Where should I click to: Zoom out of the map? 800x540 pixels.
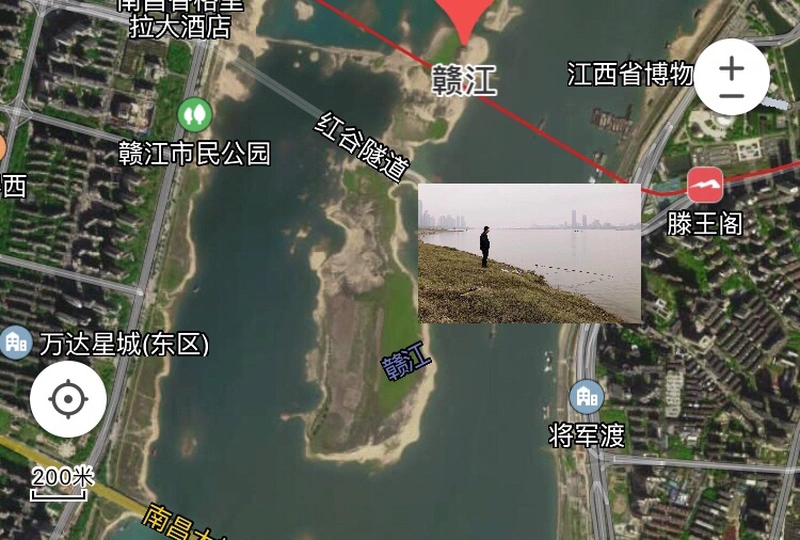click(x=732, y=96)
